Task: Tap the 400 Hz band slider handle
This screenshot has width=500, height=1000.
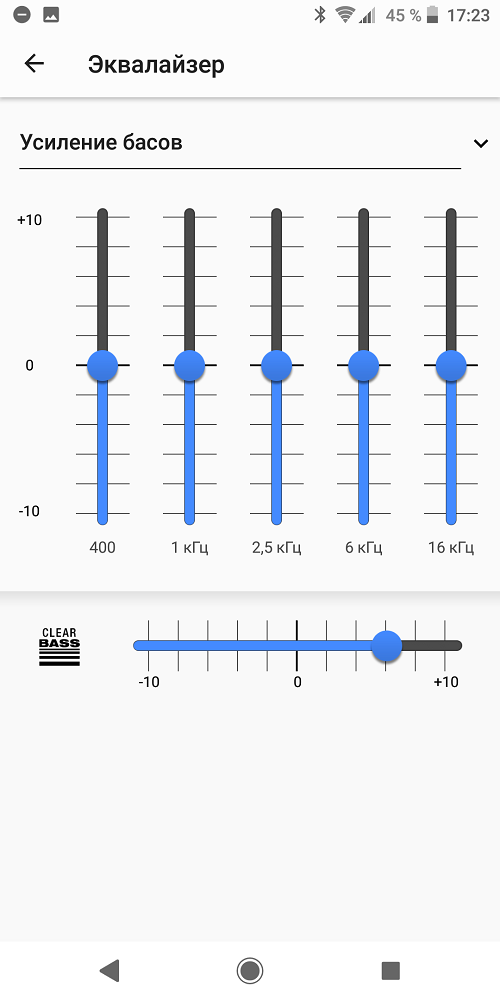Action: tap(102, 365)
